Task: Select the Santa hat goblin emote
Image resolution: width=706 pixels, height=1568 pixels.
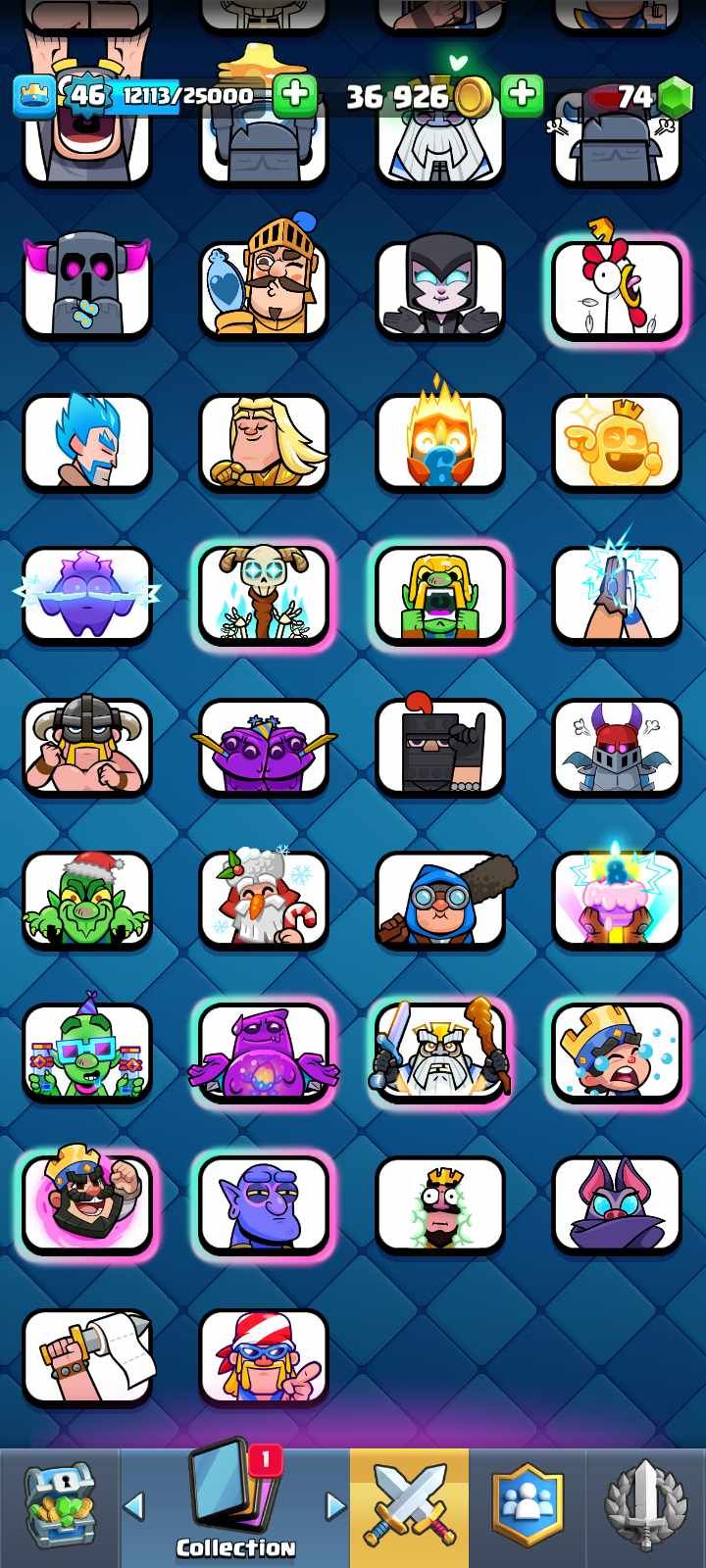Action: [x=87, y=900]
